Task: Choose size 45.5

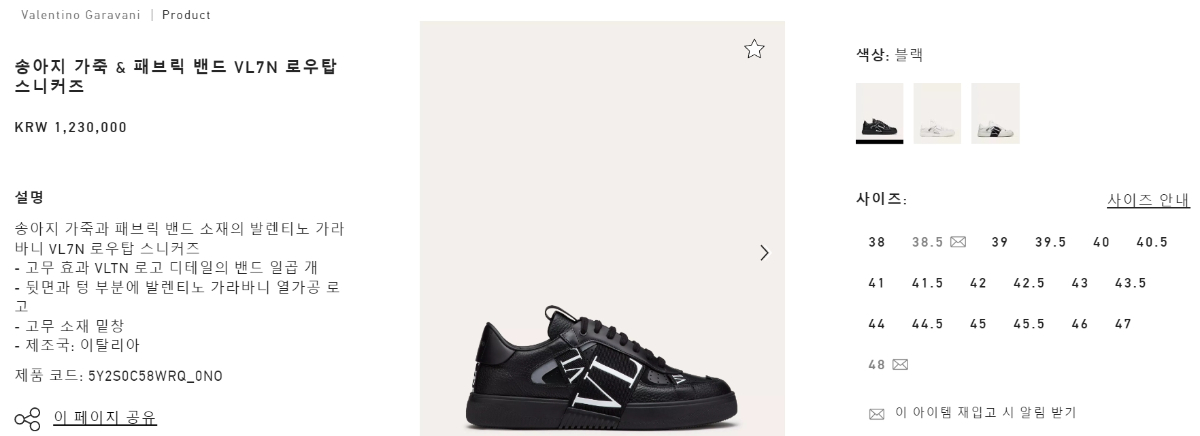Action: pos(1029,324)
